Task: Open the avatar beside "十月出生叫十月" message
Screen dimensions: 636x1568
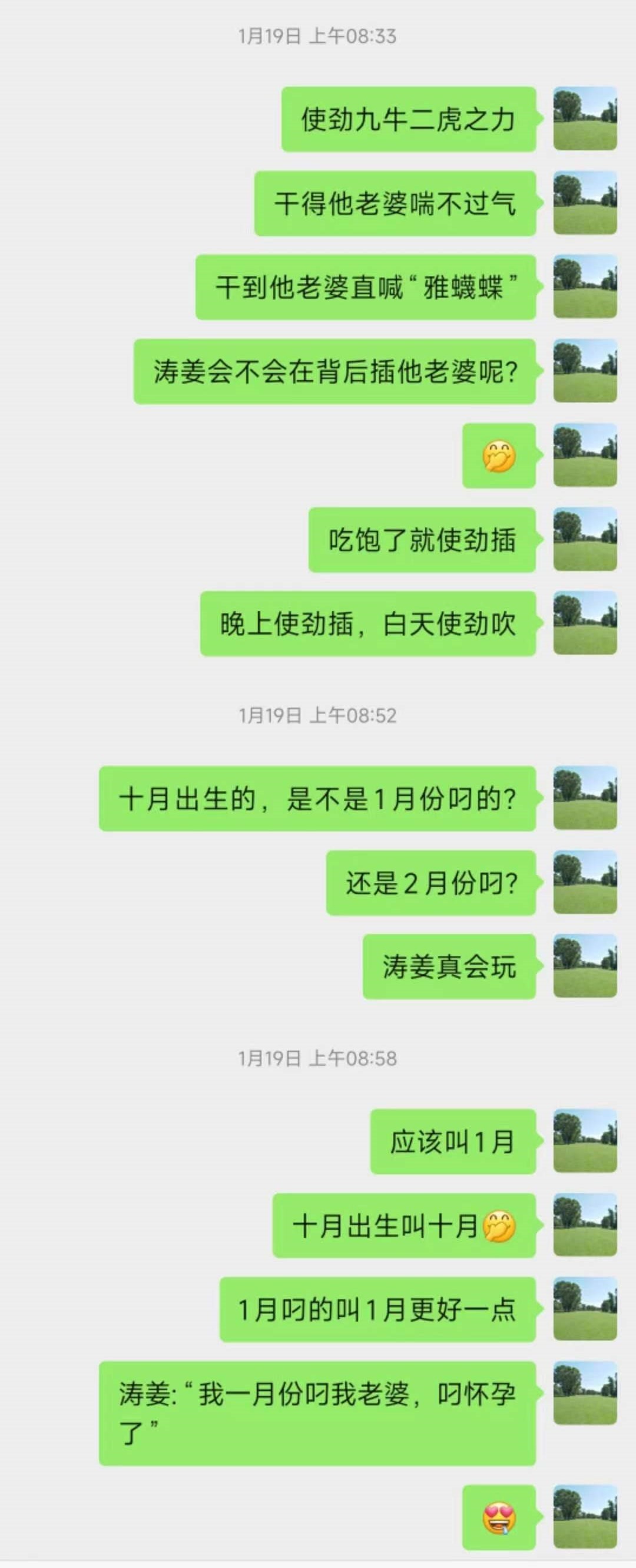Action: point(585,1225)
